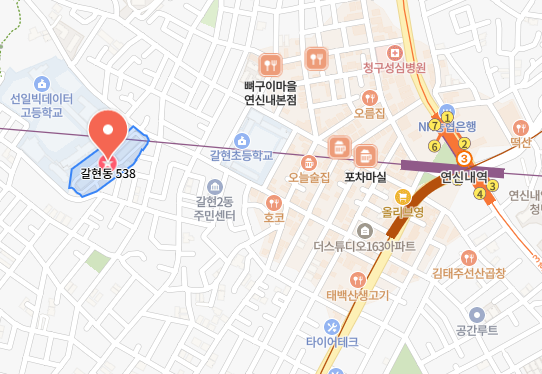This screenshot has height=374, width=542.
Task: Open 갈현2동 주민센터 place marker
Action: [x=215, y=187]
